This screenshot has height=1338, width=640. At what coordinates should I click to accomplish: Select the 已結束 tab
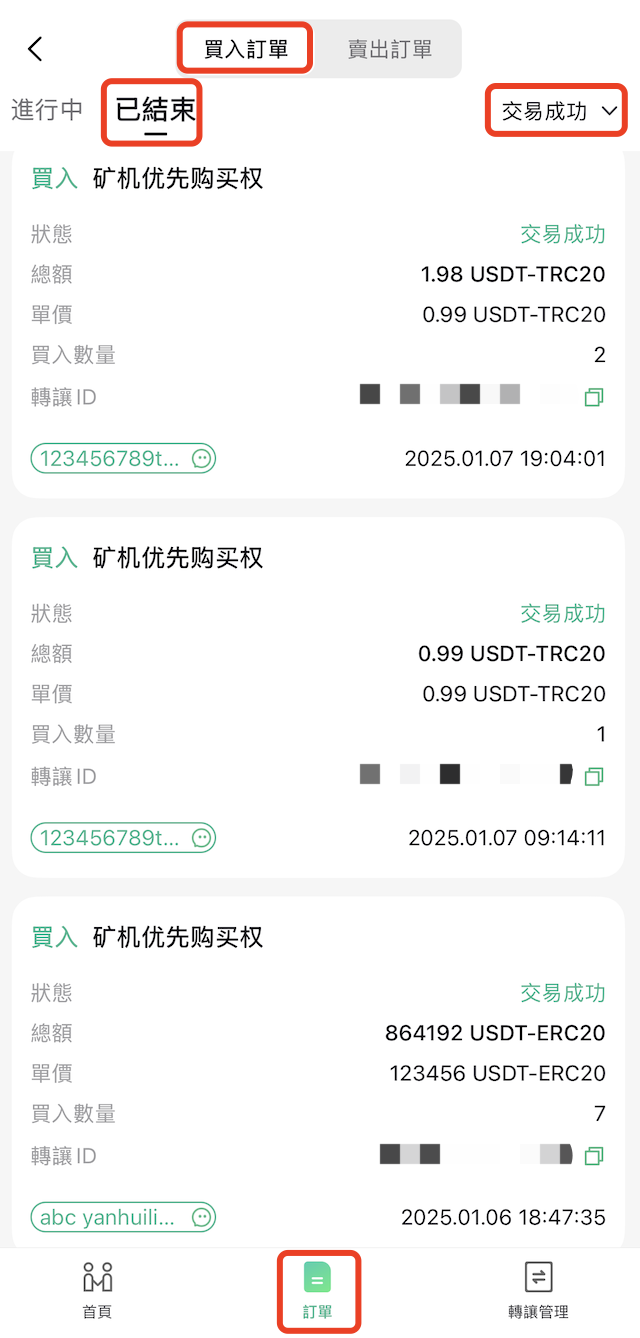tap(155, 110)
